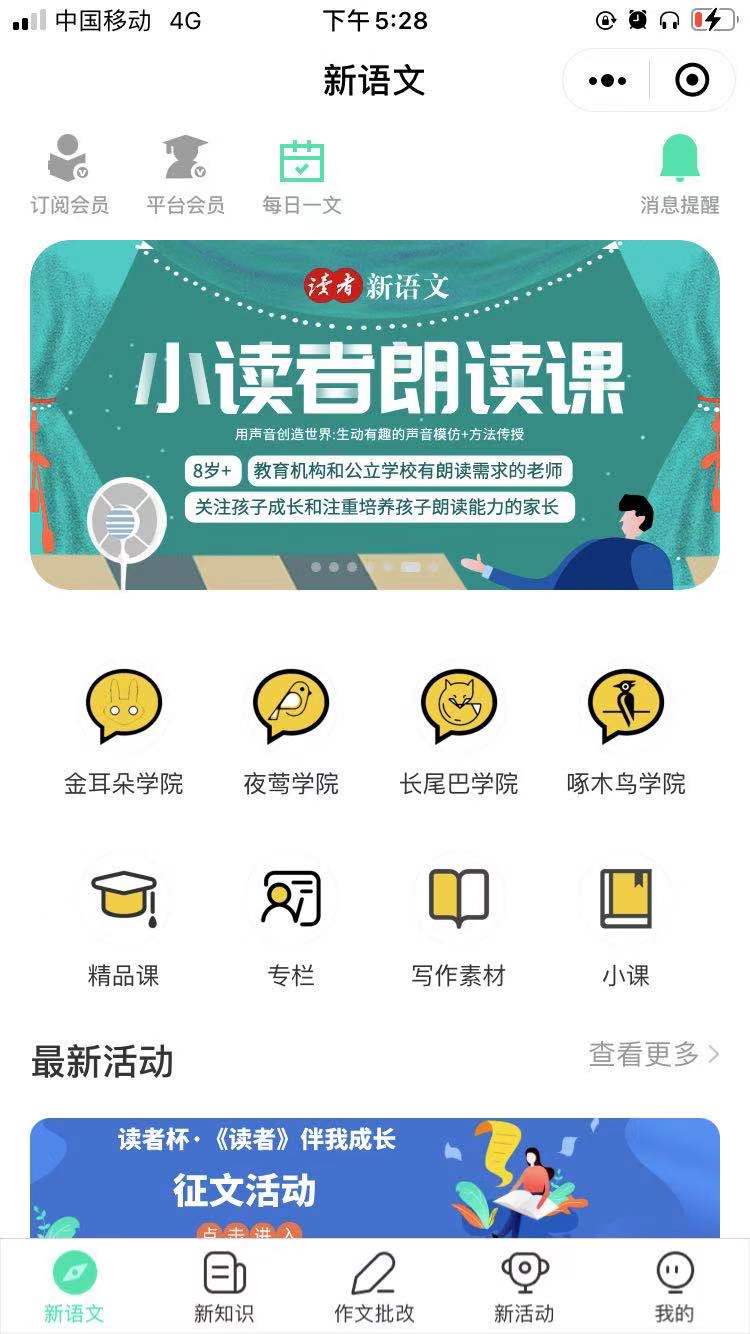This screenshot has height=1334, width=750.
Task: Open 每日一文 daily article
Action: click(x=302, y=175)
